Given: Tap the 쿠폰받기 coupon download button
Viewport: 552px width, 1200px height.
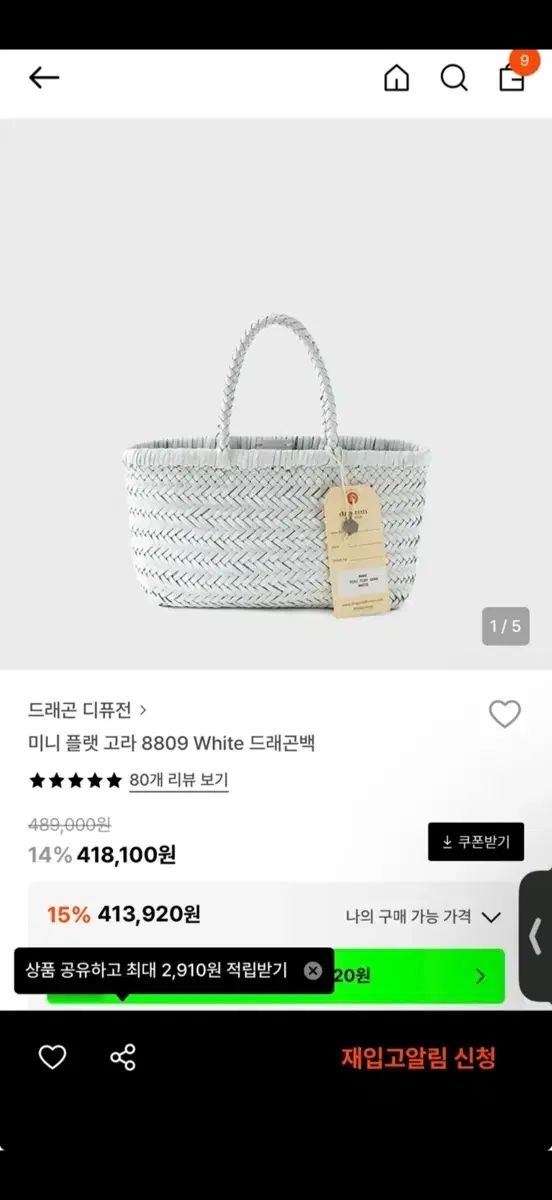Looking at the screenshot, I should [x=476, y=842].
